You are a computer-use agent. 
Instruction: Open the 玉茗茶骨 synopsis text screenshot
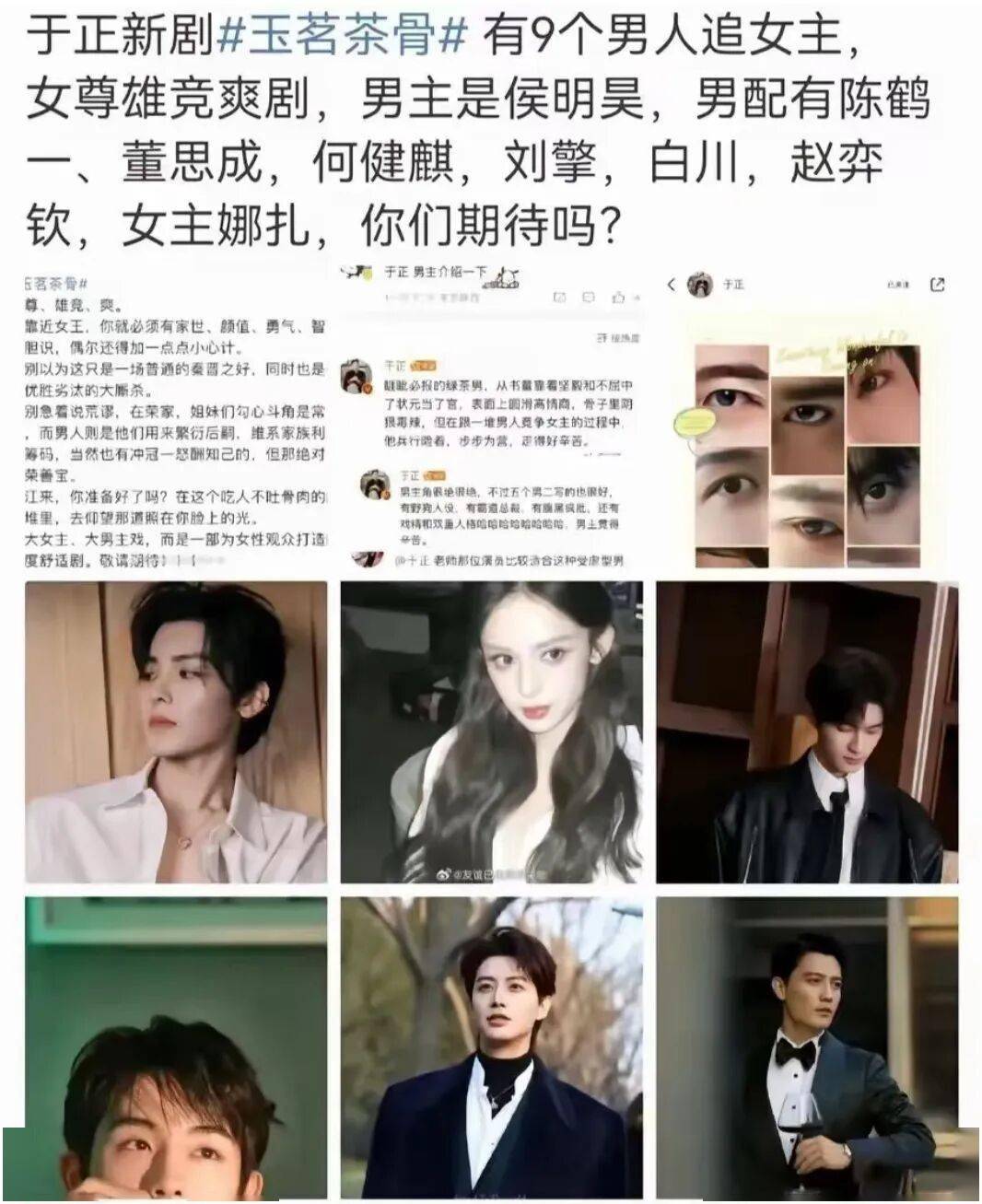click(175, 419)
